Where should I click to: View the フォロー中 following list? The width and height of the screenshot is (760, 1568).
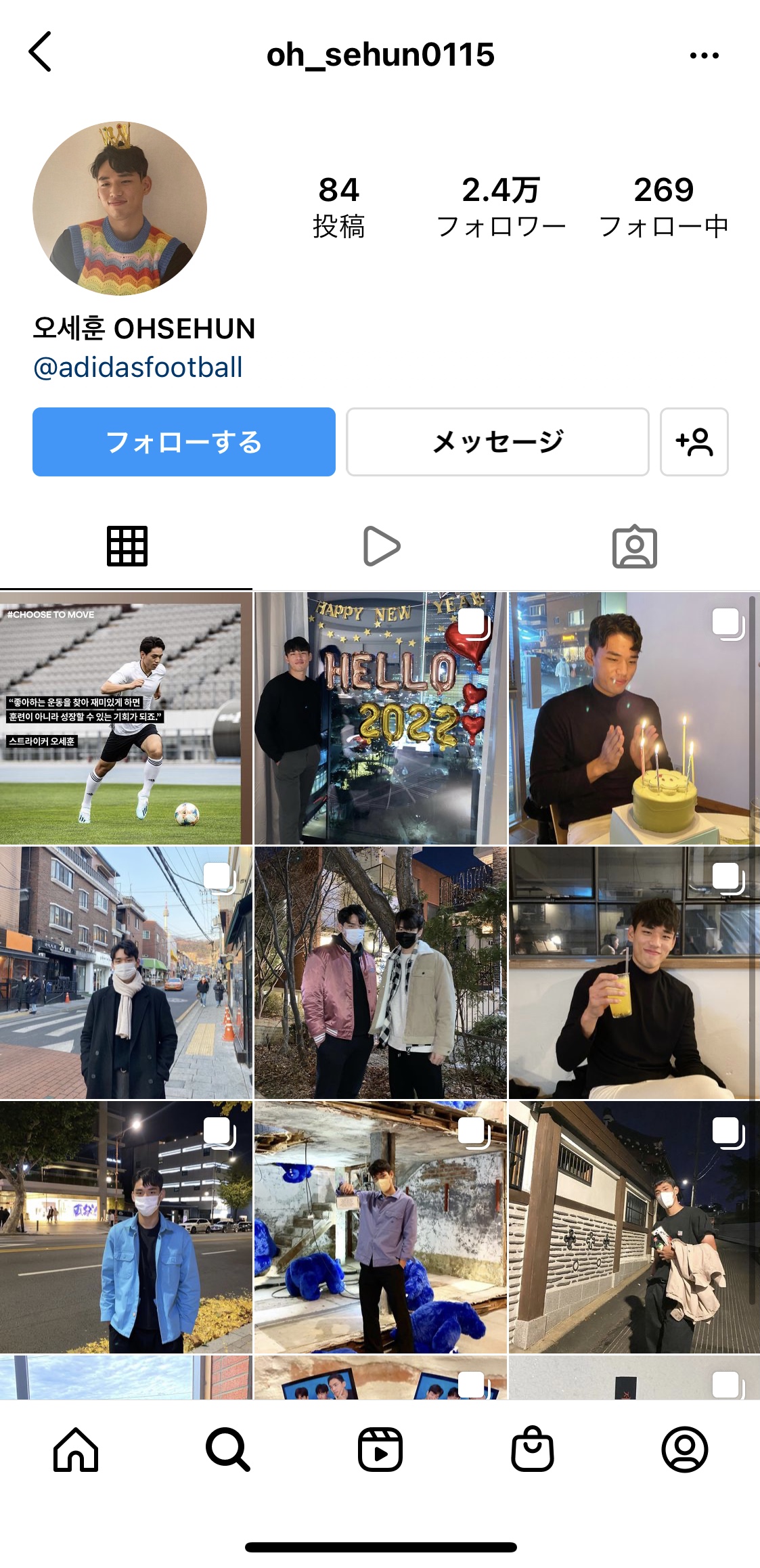coord(663,206)
